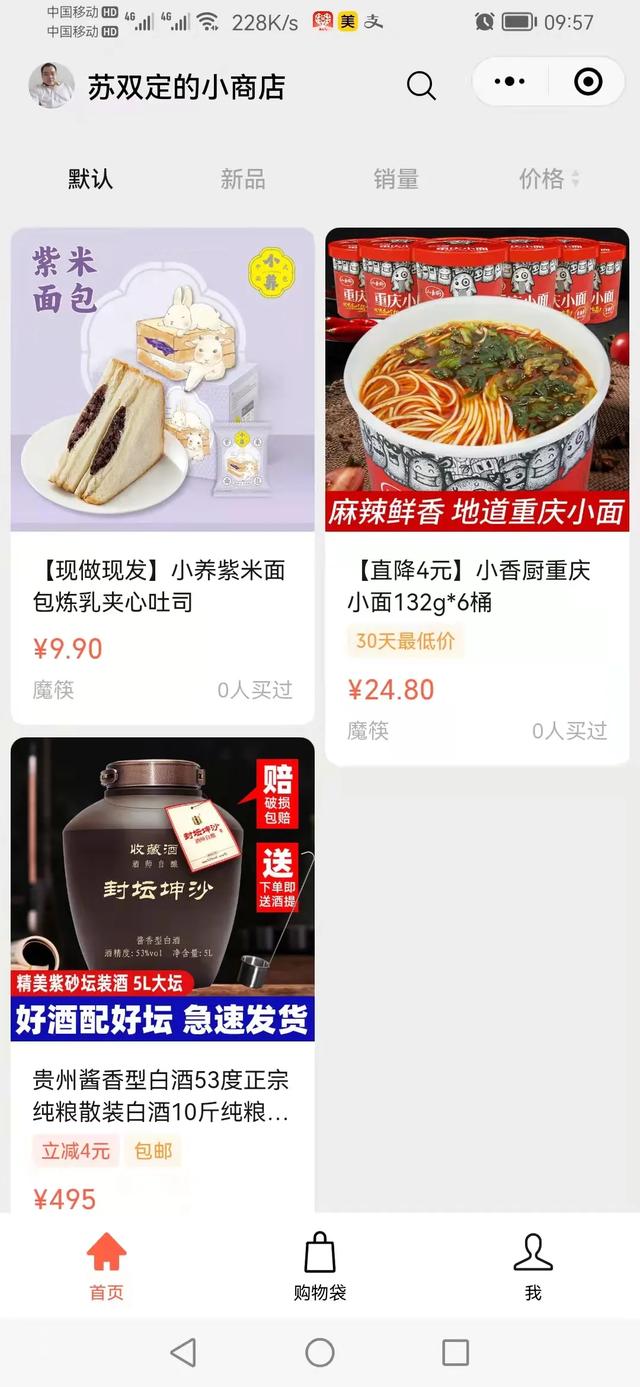Image resolution: width=640 pixels, height=1387 pixels.
Task: Select the 默认 sorting tab
Action: (x=90, y=179)
